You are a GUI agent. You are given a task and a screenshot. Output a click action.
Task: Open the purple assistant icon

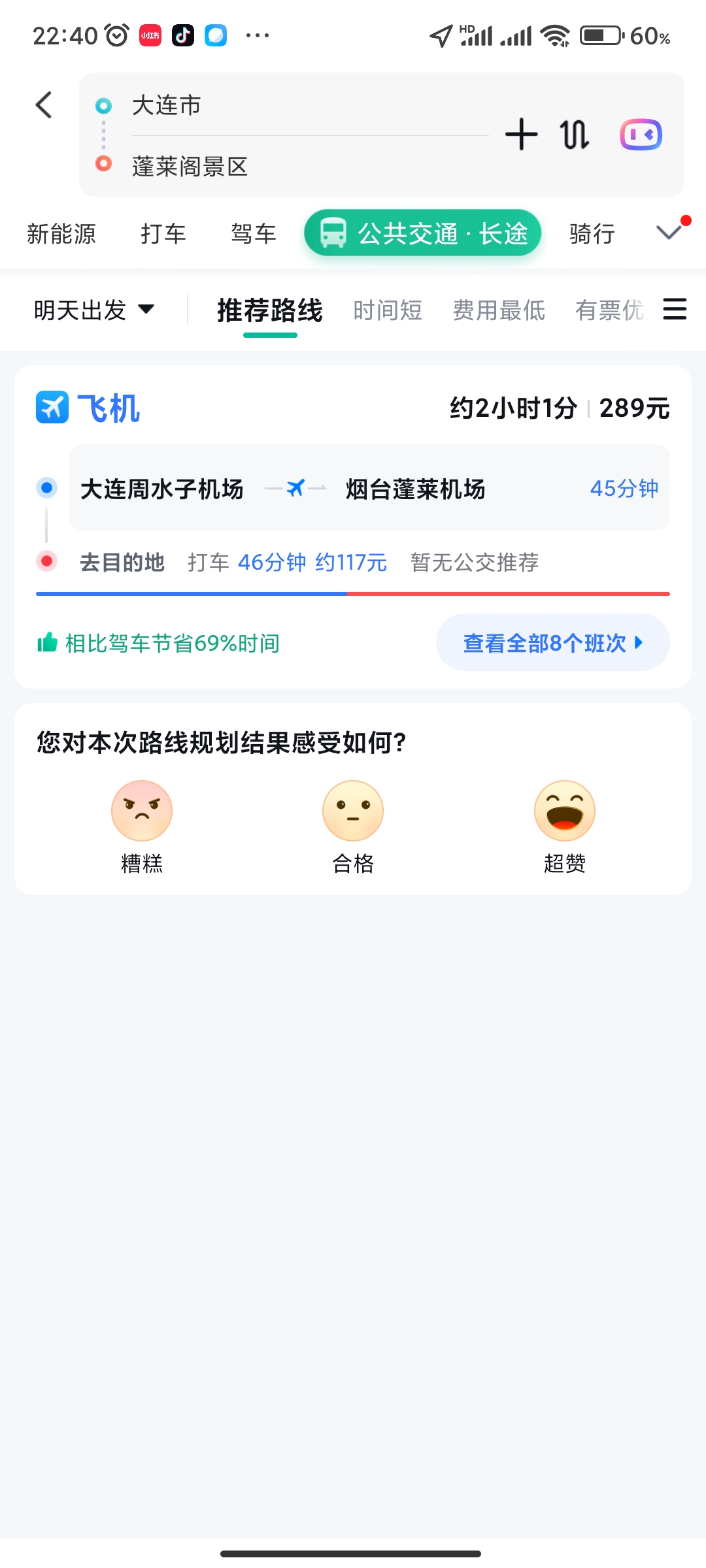[x=641, y=135]
